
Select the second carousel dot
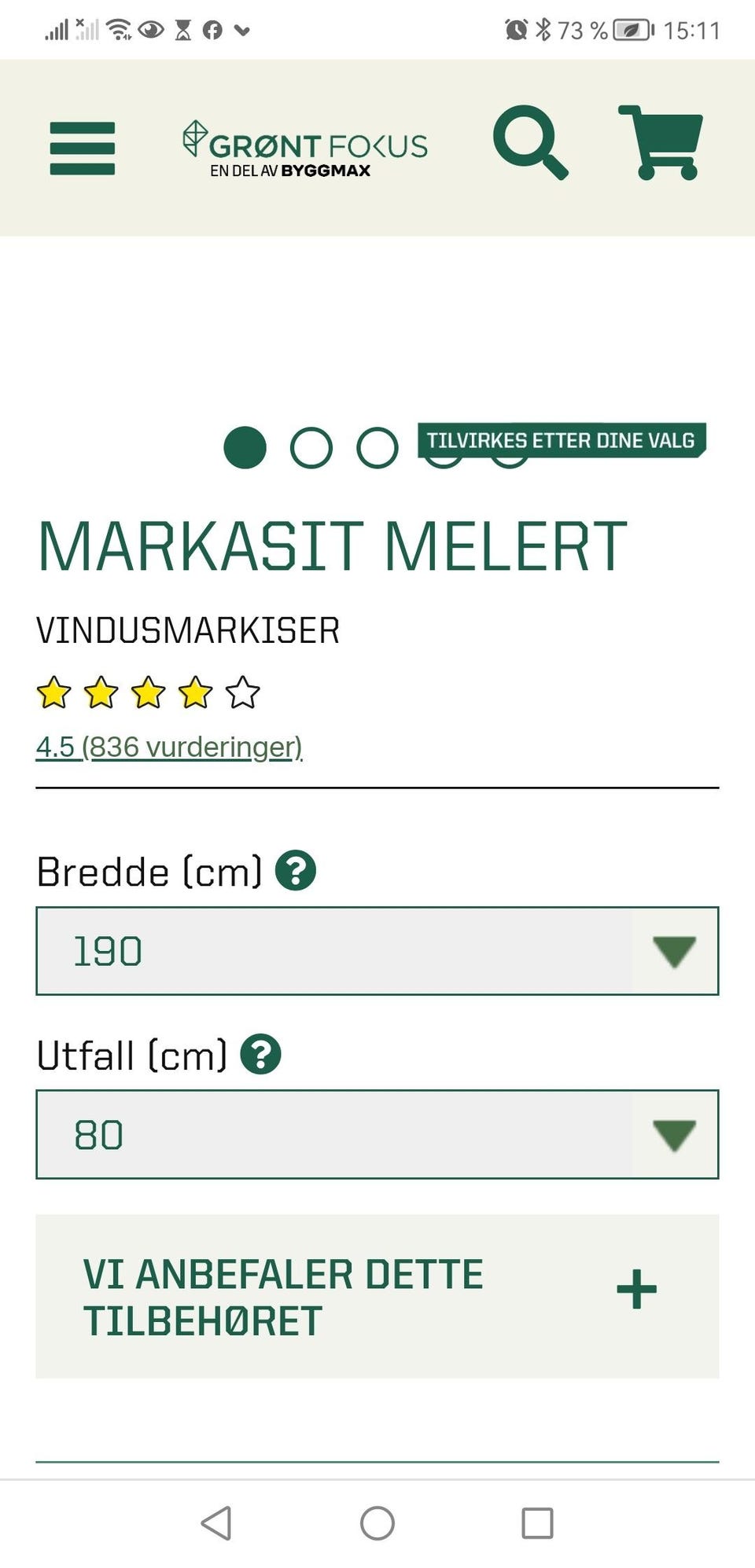coord(311,448)
